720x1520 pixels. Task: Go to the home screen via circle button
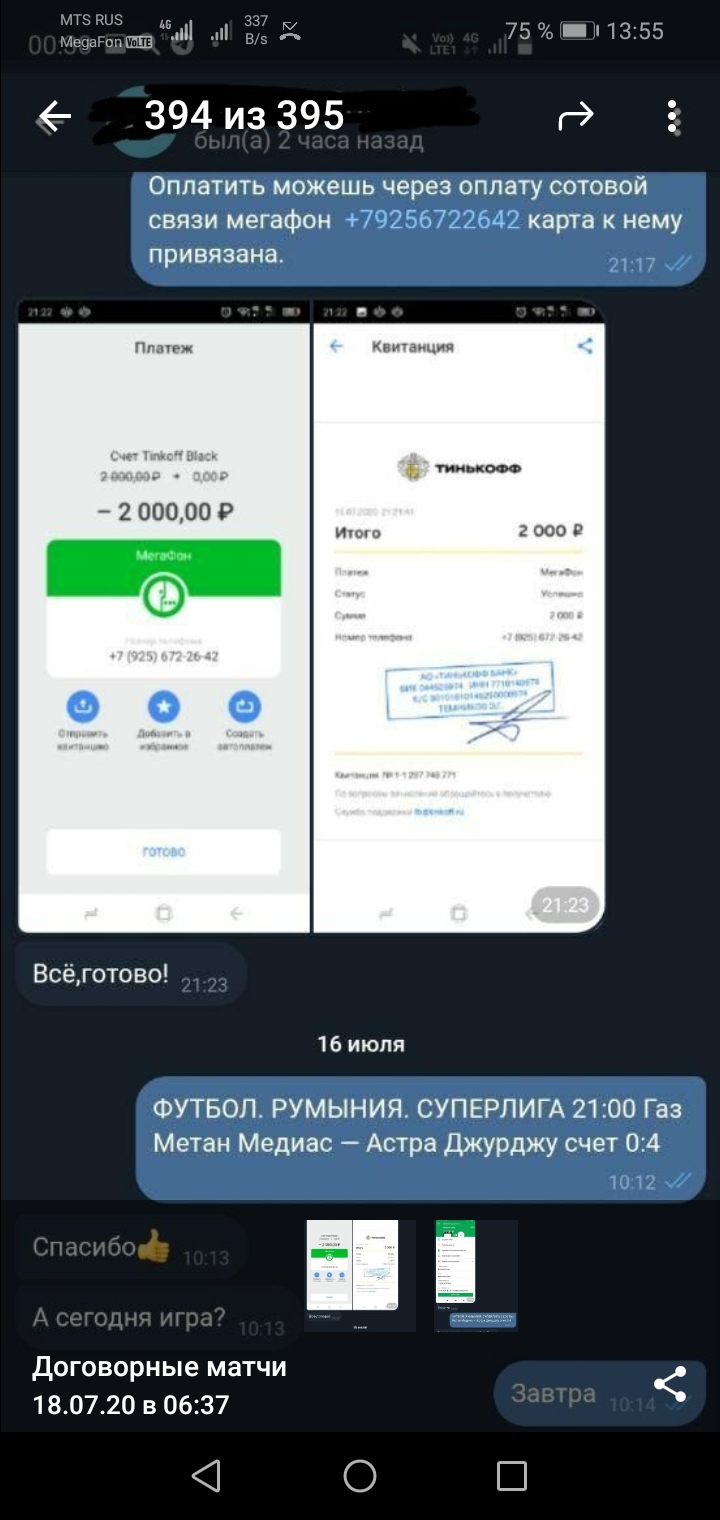point(360,1475)
